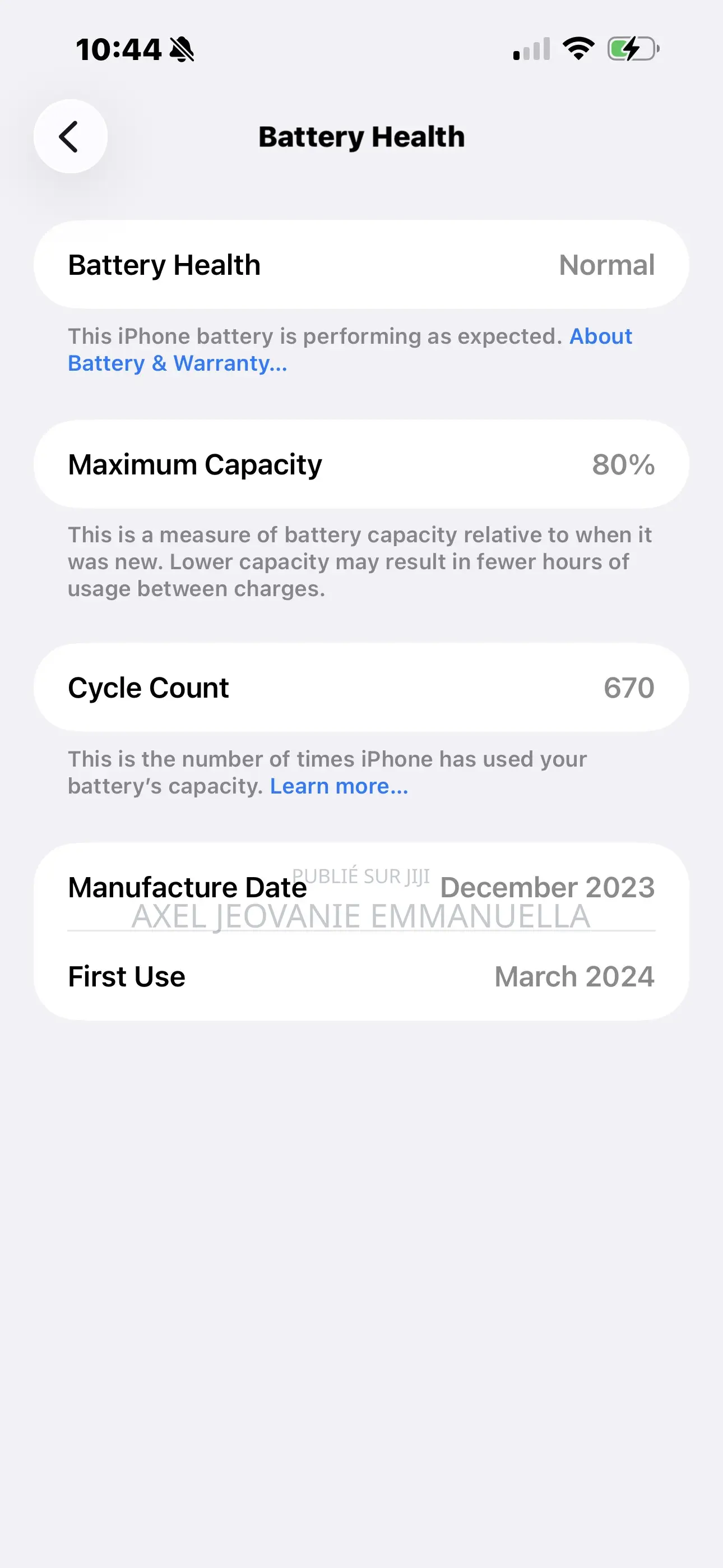Screen dimensions: 723x1568
Task: Select the Normal status text
Action: 606,264
